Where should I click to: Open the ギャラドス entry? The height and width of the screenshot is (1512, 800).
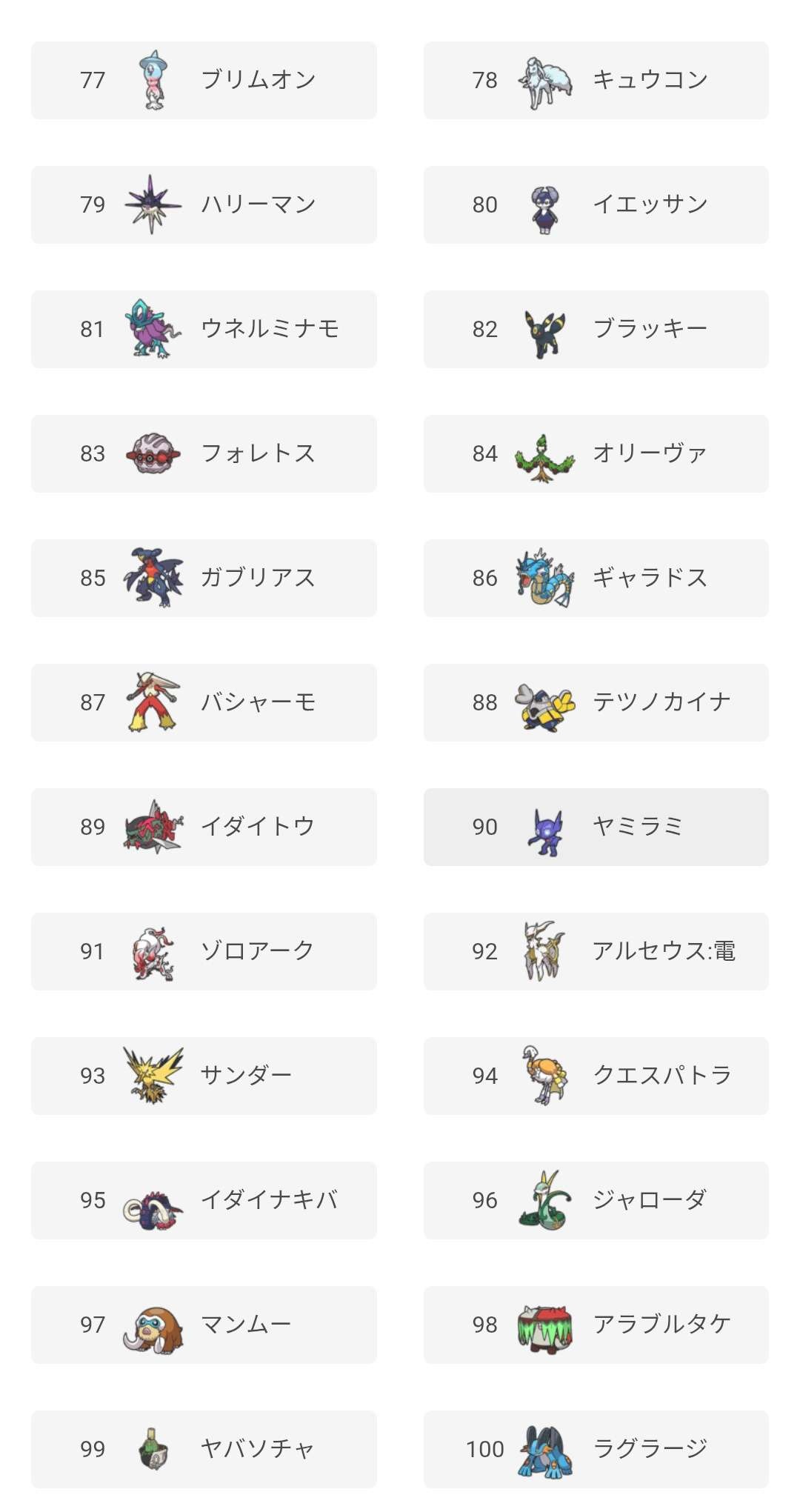[x=596, y=578]
